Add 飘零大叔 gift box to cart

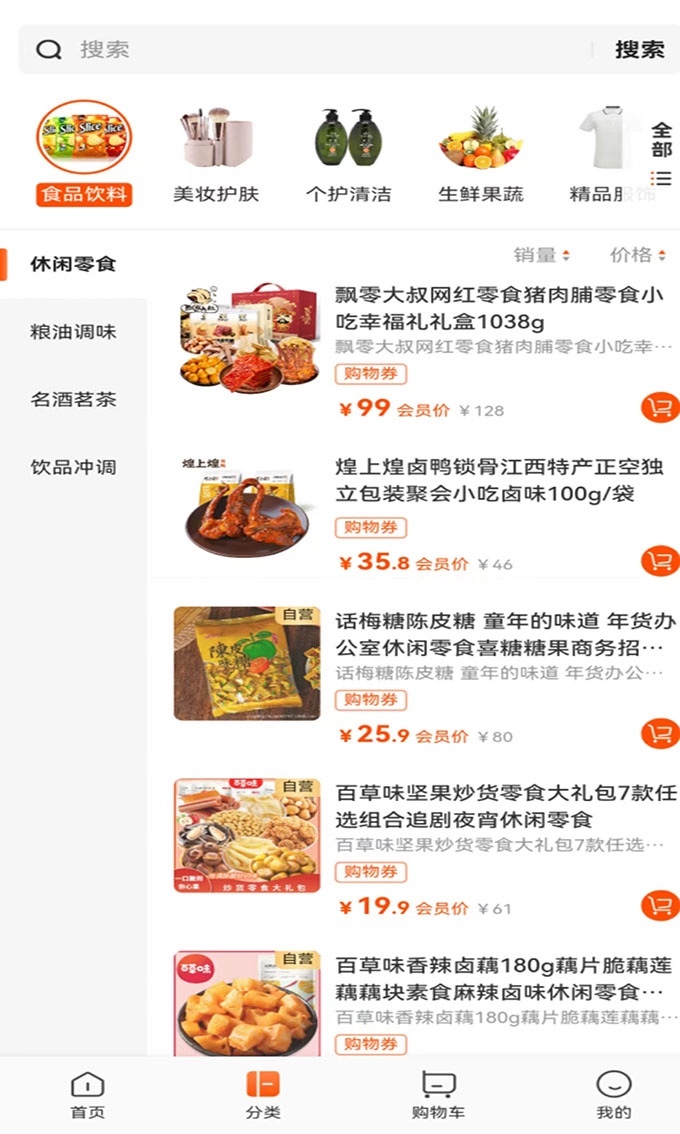click(x=659, y=407)
